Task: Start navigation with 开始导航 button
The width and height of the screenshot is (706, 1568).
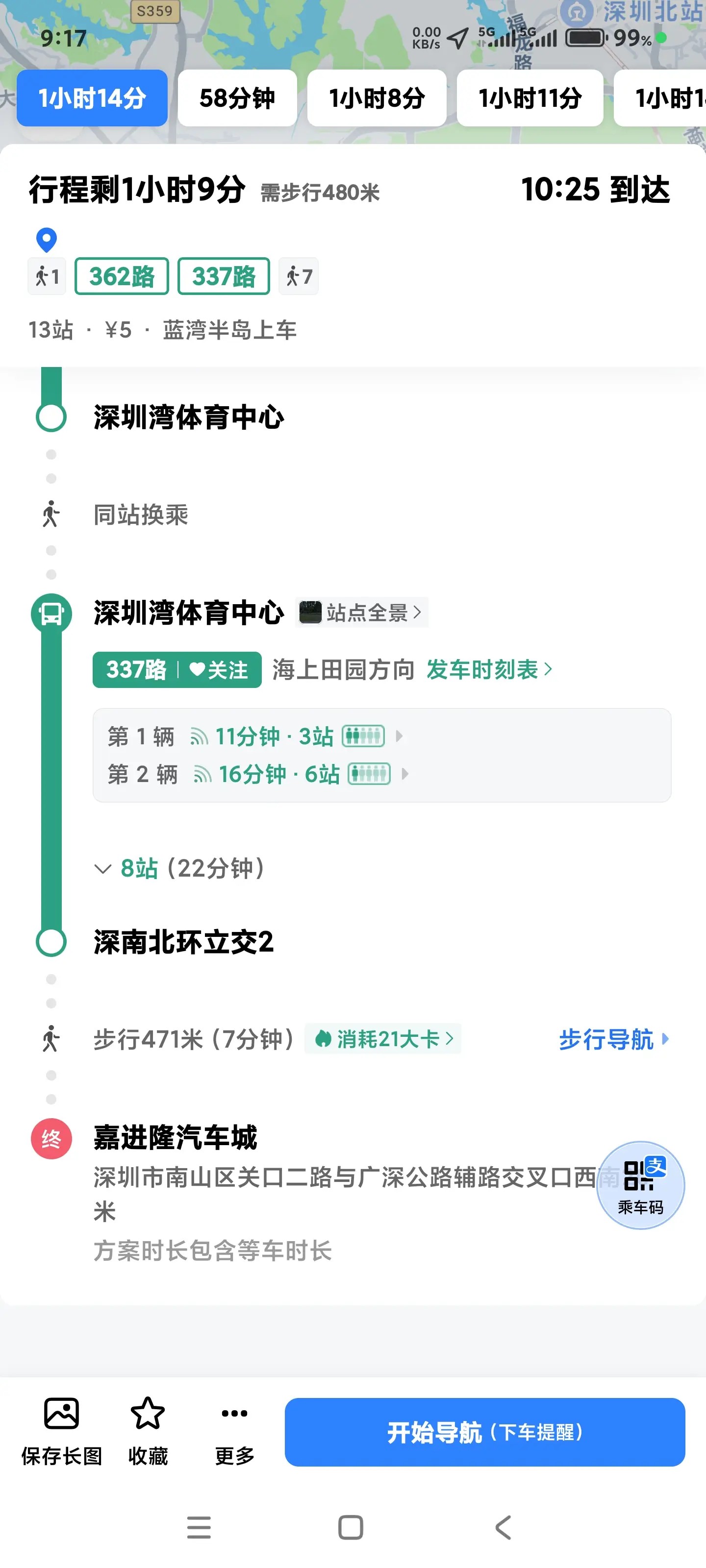Action: pyautogui.click(x=485, y=1432)
